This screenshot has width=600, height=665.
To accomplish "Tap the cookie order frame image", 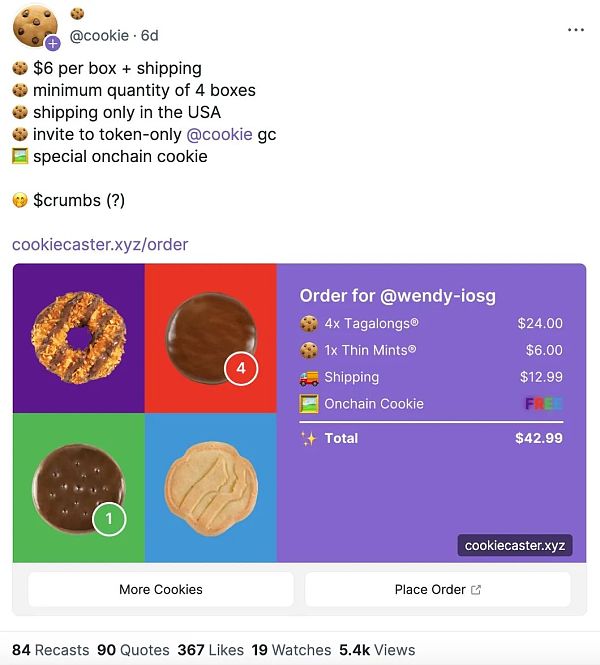I will [x=299, y=412].
